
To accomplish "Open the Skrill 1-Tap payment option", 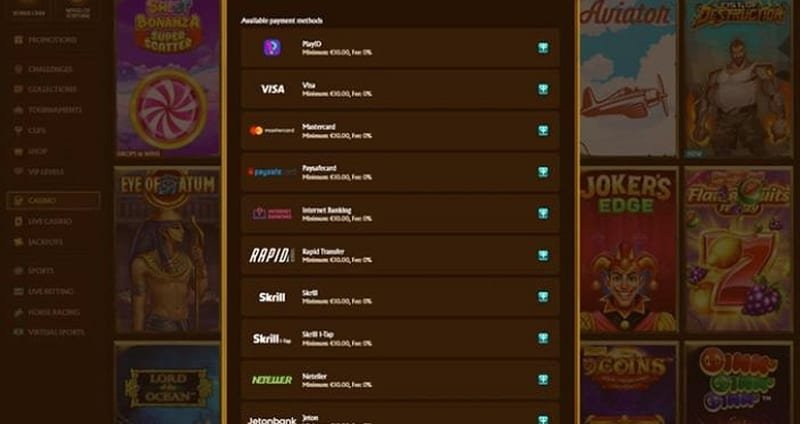I will [400, 339].
